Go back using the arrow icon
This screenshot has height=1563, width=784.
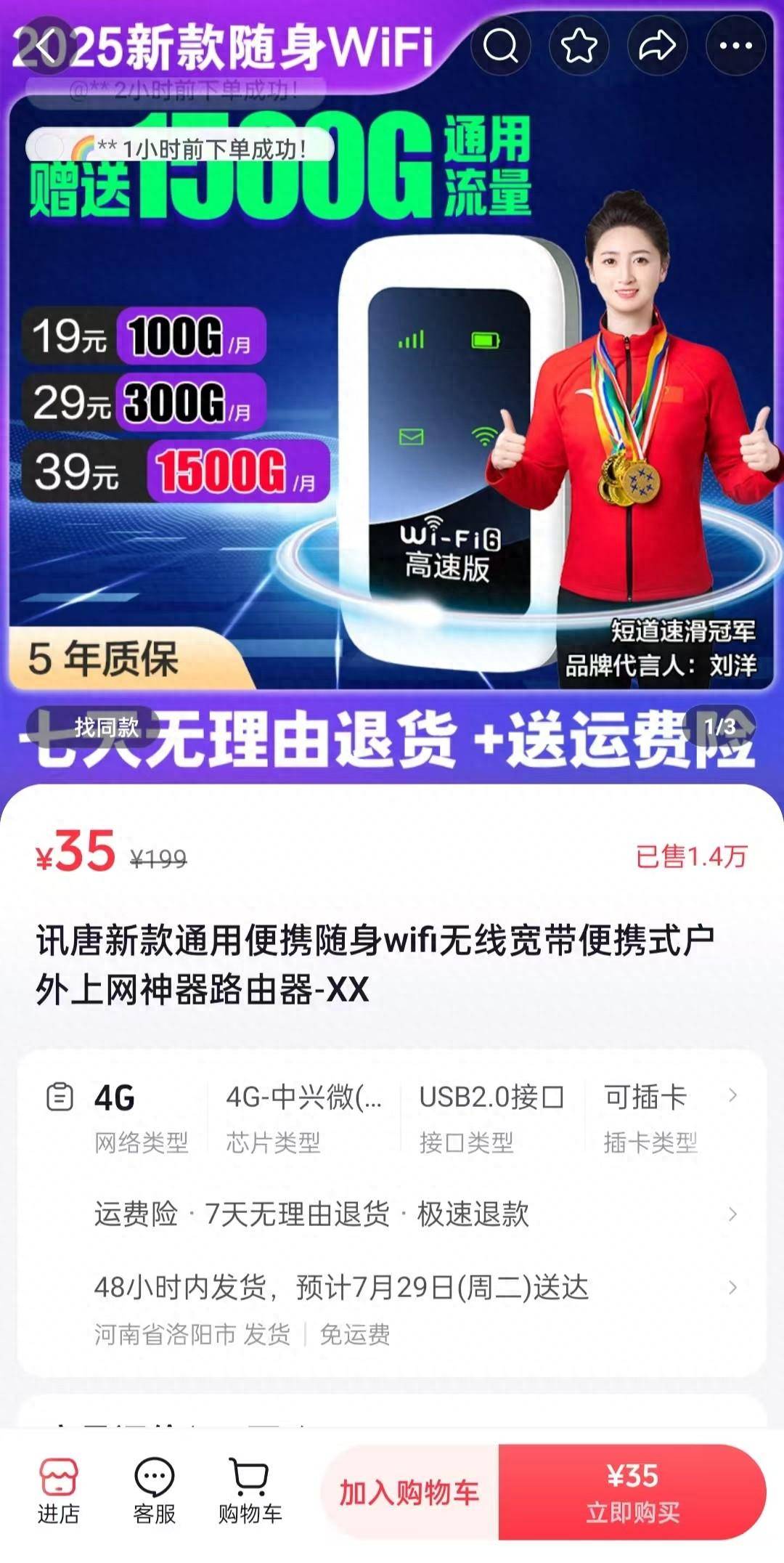[45, 46]
